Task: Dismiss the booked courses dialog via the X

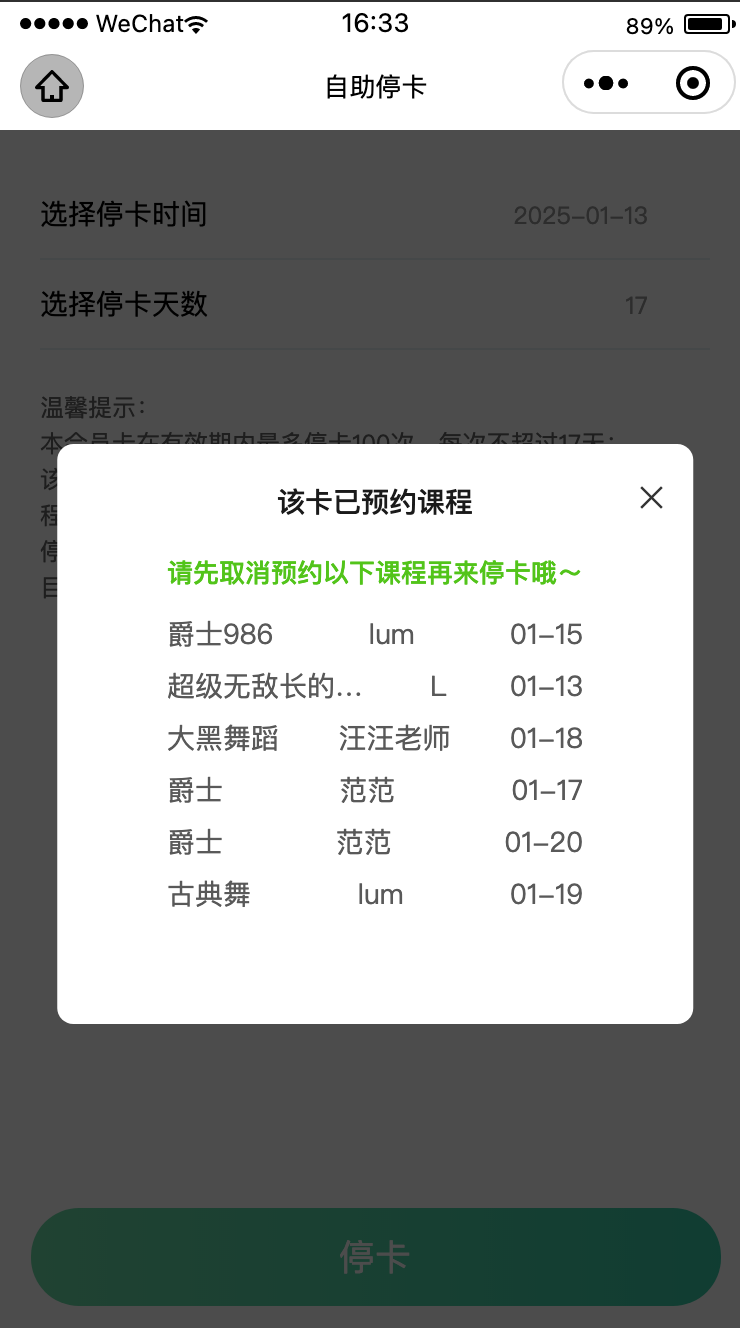Action: pyautogui.click(x=651, y=497)
